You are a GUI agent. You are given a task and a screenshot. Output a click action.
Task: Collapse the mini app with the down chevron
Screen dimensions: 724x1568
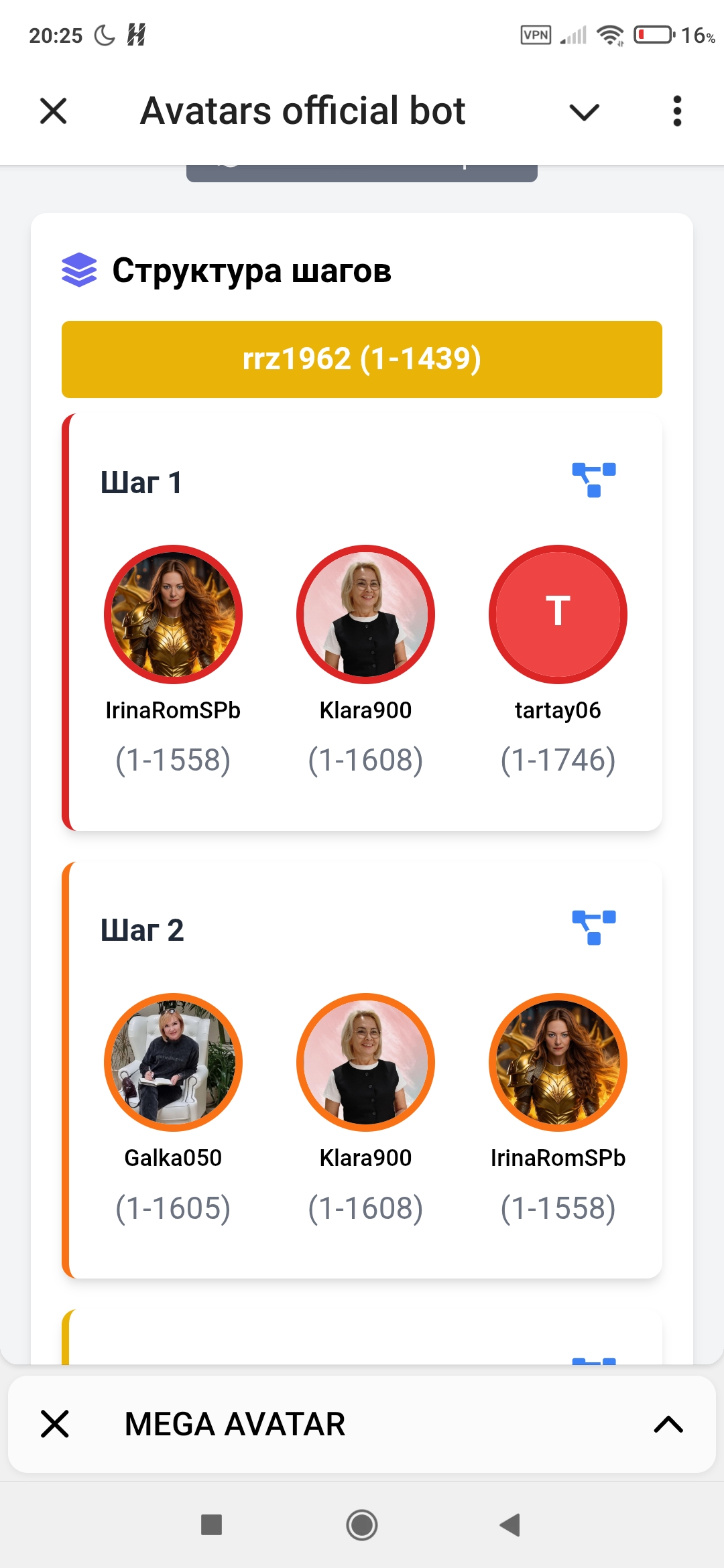coord(584,111)
